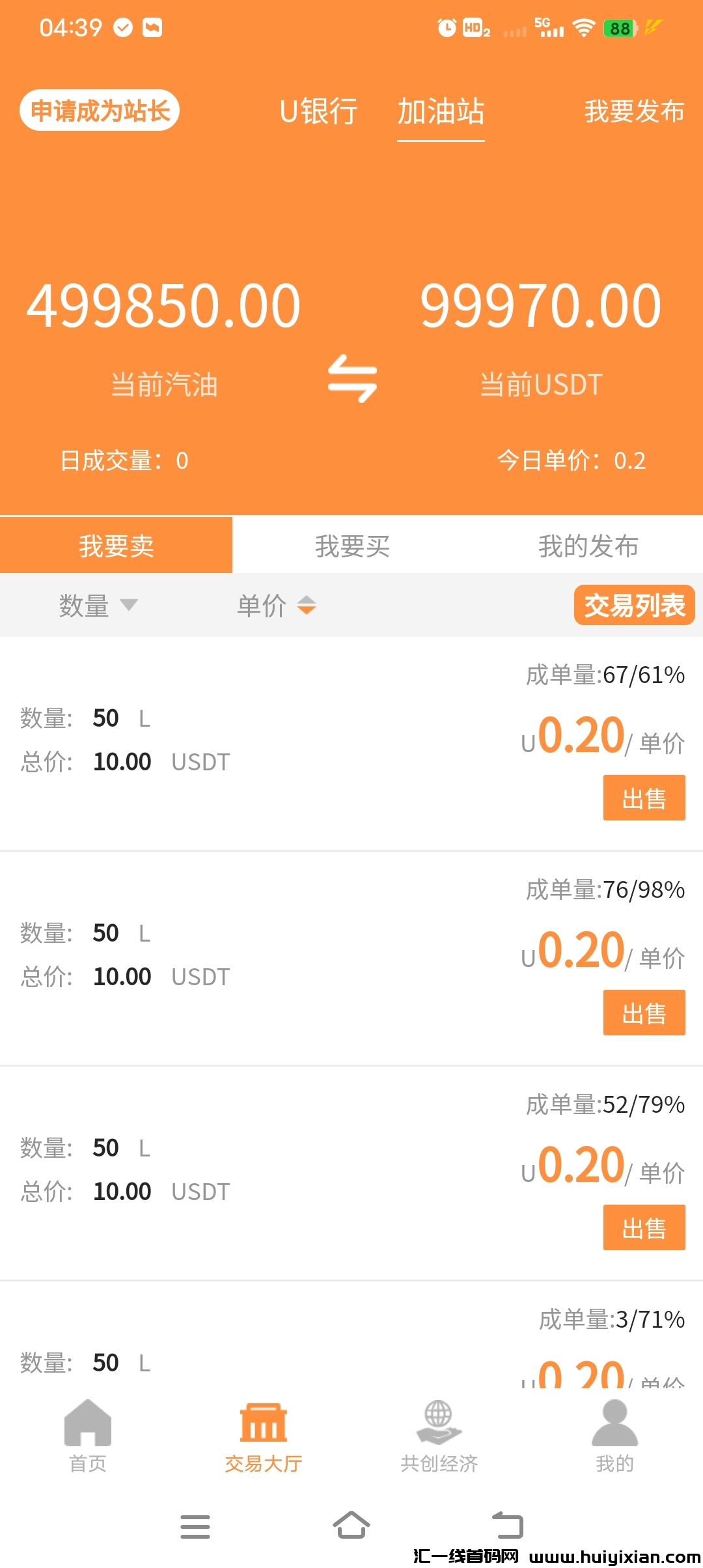Tap the Android home navigation button
The height and width of the screenshot is (1568, 703).
pos(351,1524)
